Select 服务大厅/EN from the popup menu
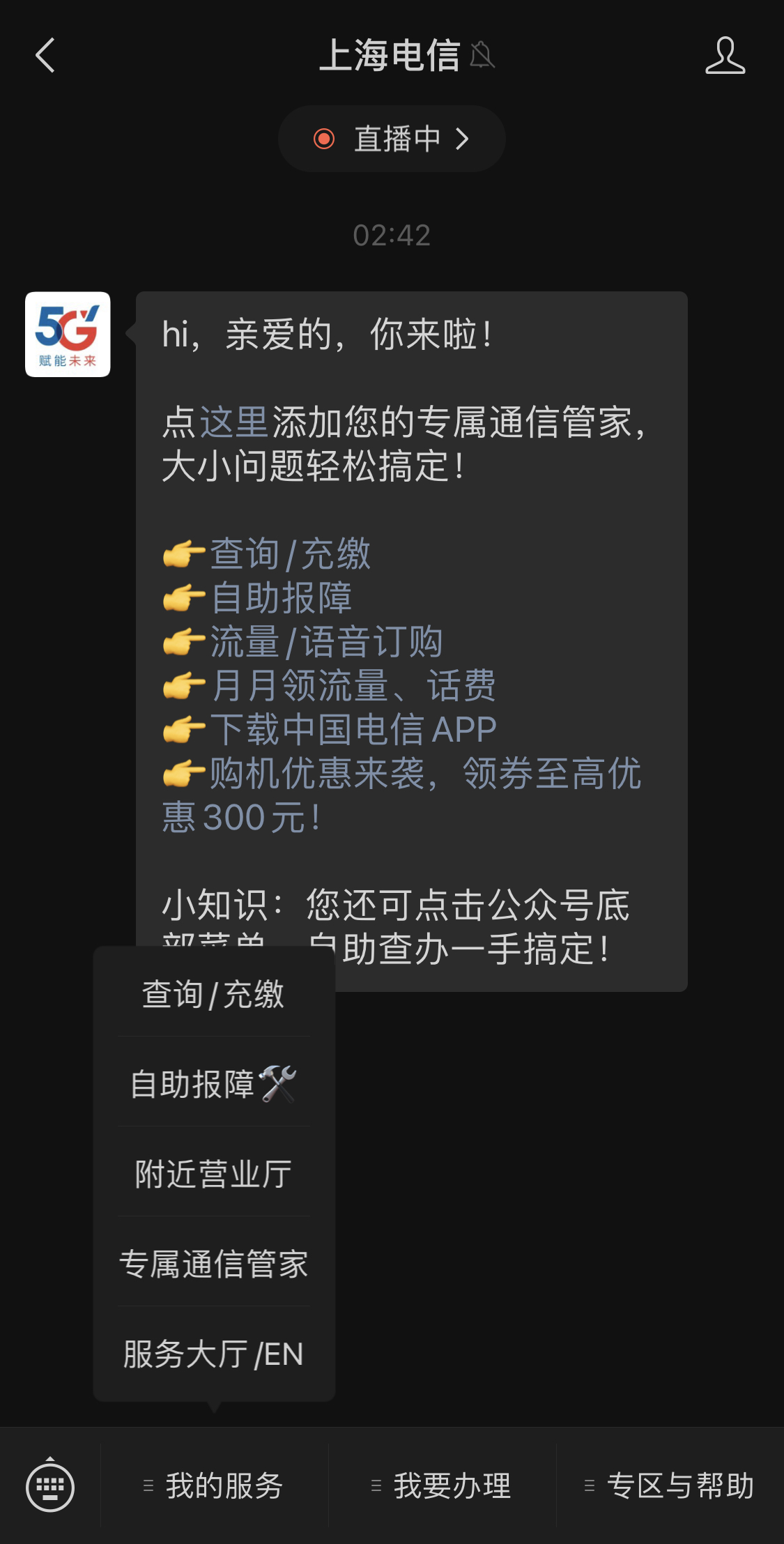 211,1352
